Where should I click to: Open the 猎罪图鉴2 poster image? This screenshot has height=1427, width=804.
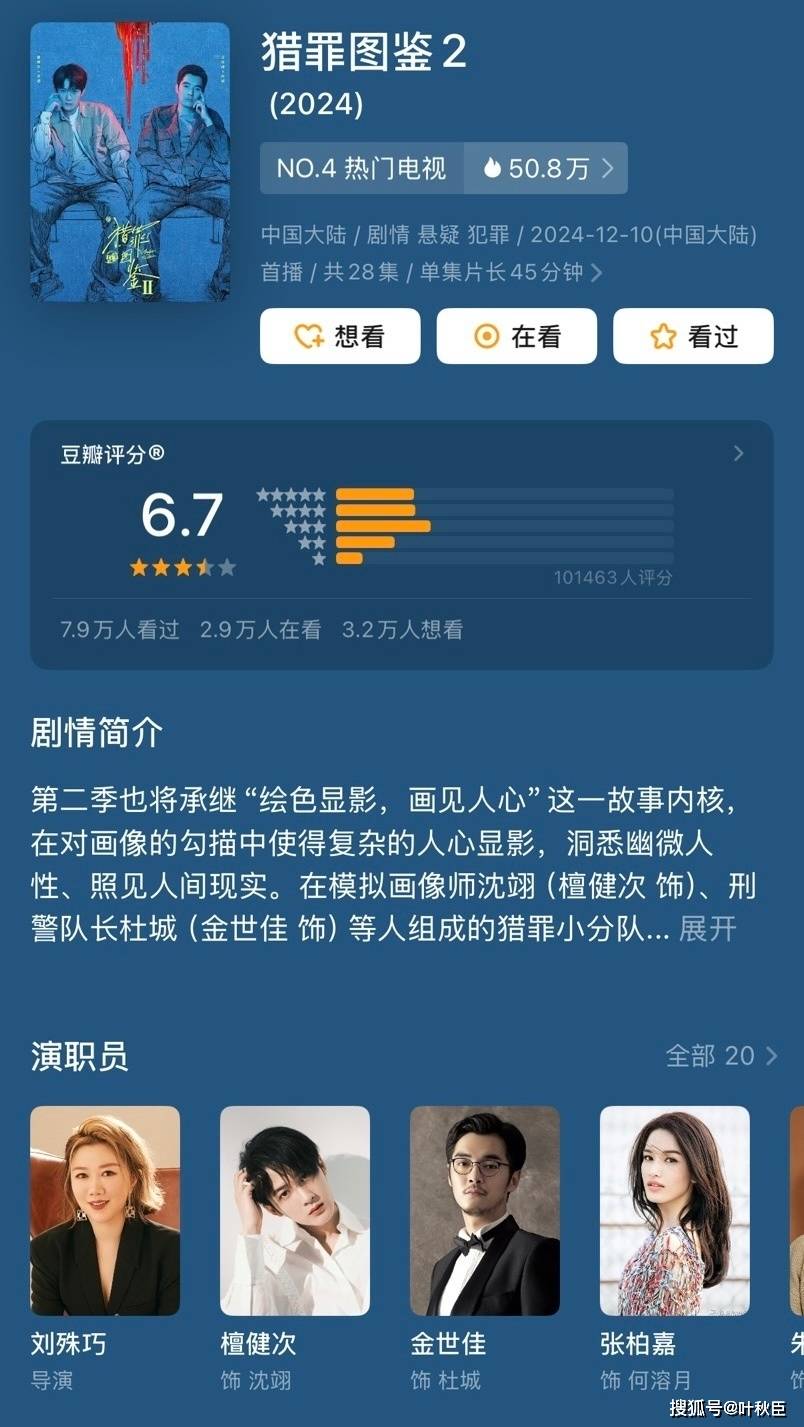tap(130, 162)
